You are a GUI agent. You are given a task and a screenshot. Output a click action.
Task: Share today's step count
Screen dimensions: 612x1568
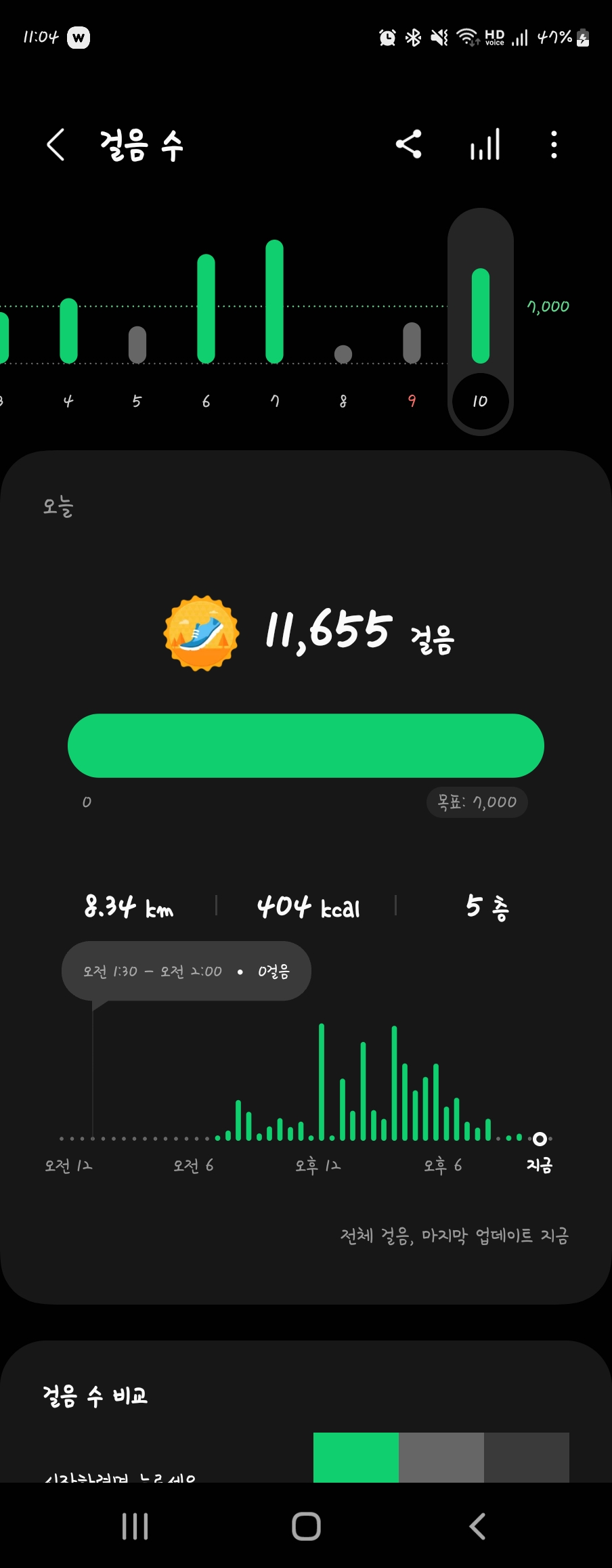coord(409,144)
